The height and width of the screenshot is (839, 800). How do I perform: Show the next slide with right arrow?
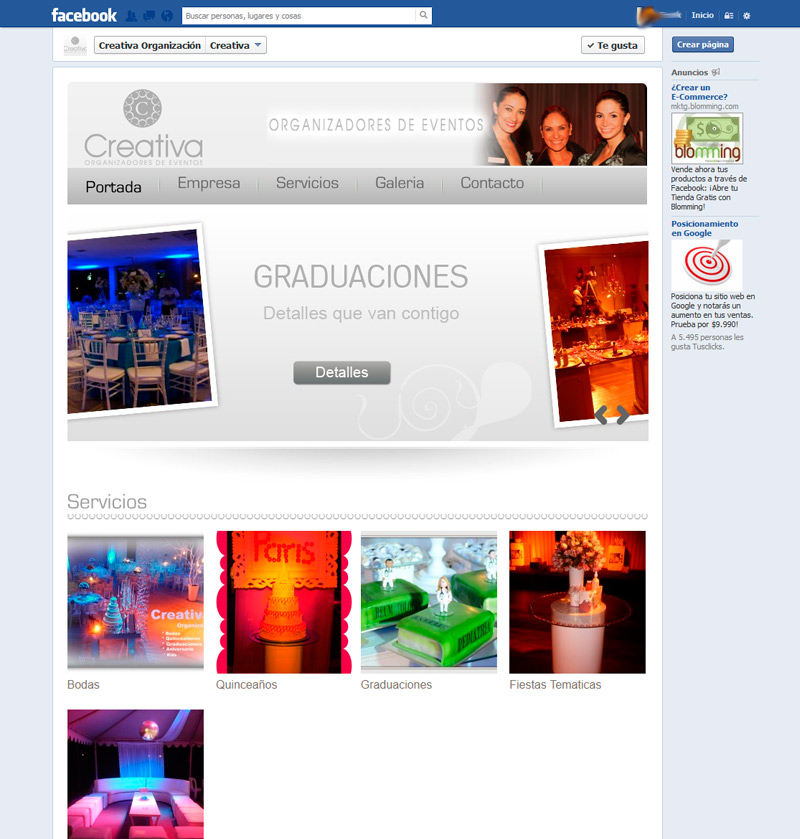[623, 415]
